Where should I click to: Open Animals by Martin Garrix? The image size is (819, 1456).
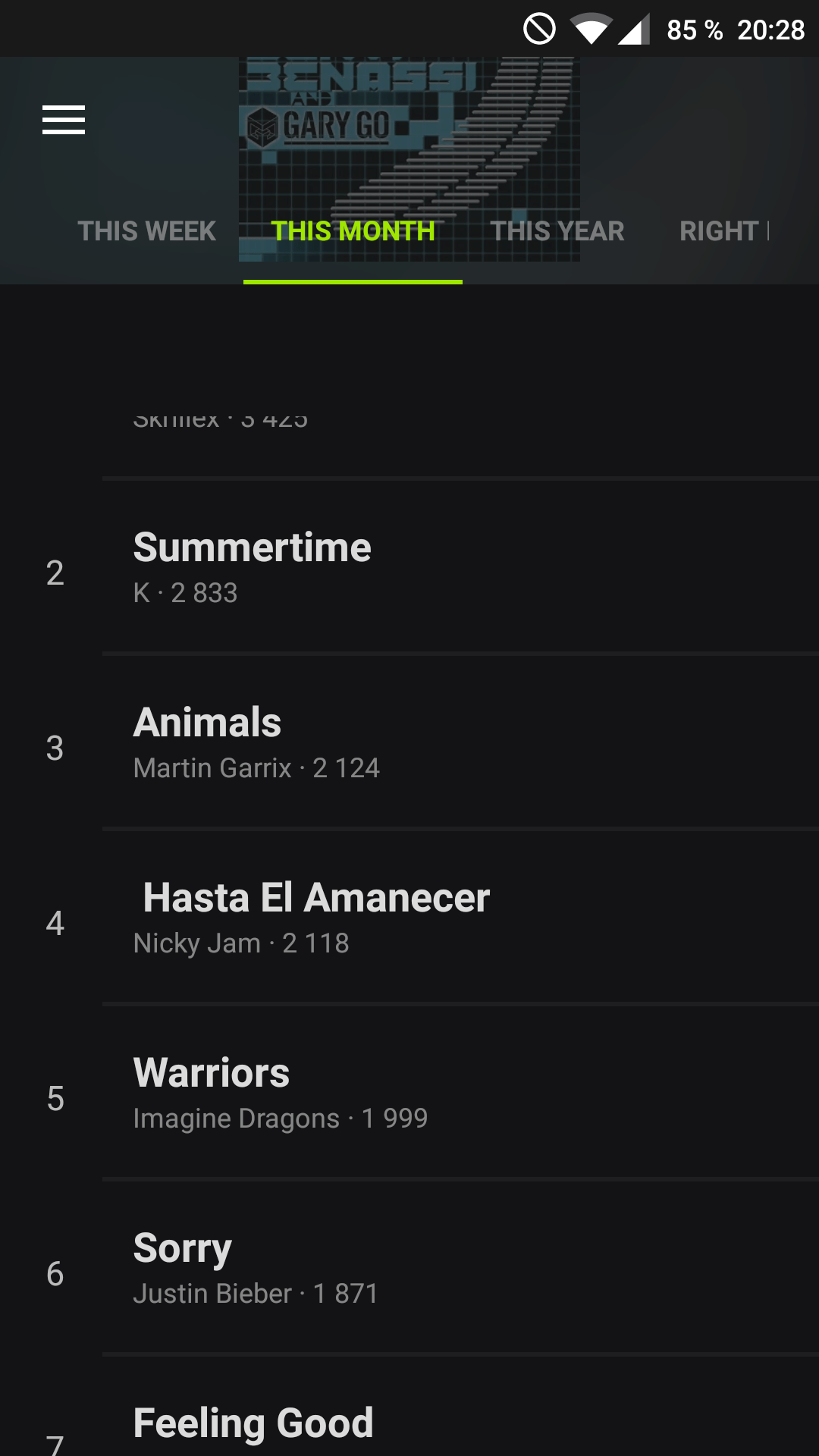coord(409,742)
